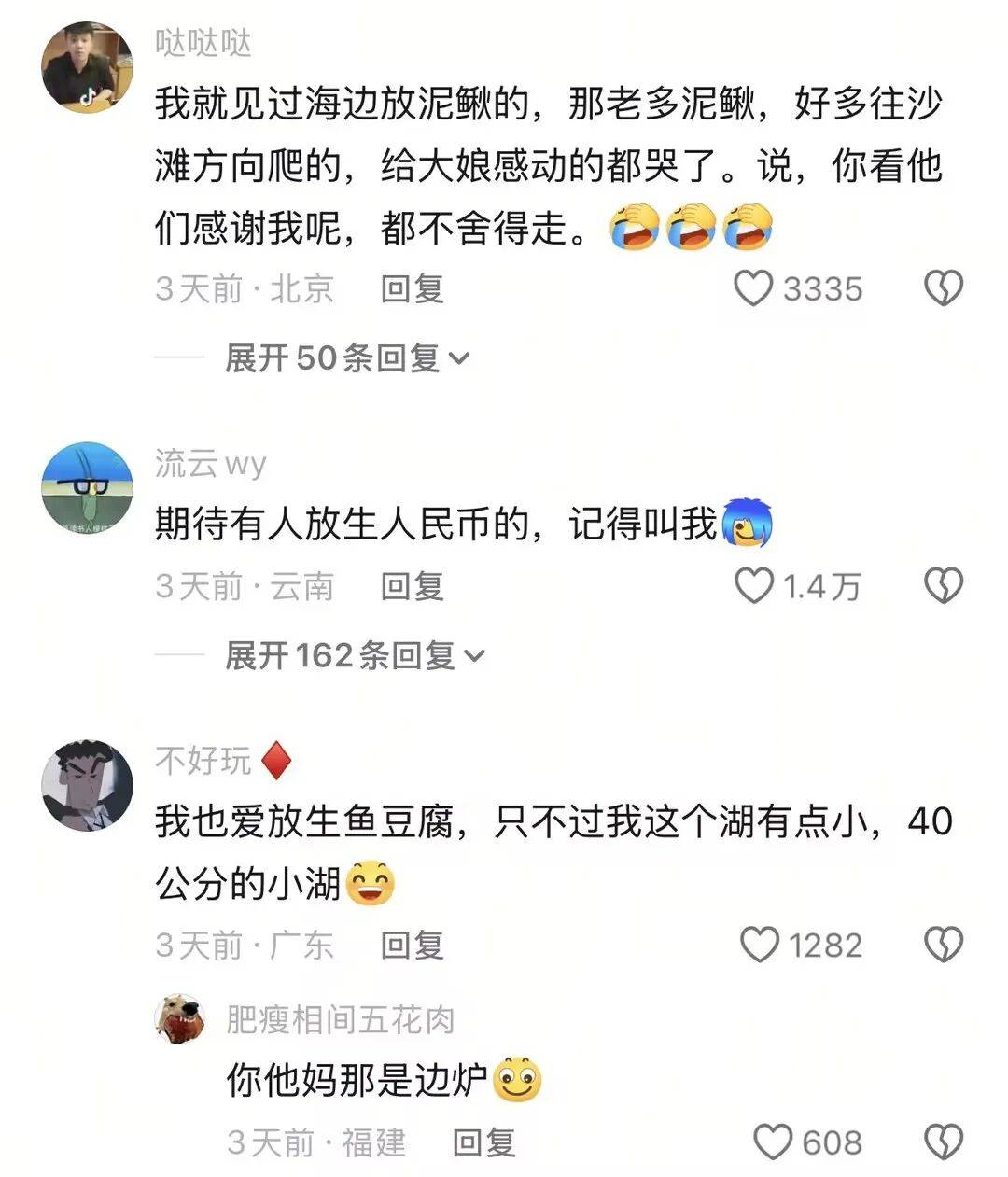Image resolution: width=1008 pixels, height=1177 pixels.
Task: Reply to 哒哒哒's comment
Action: (412, 289)
